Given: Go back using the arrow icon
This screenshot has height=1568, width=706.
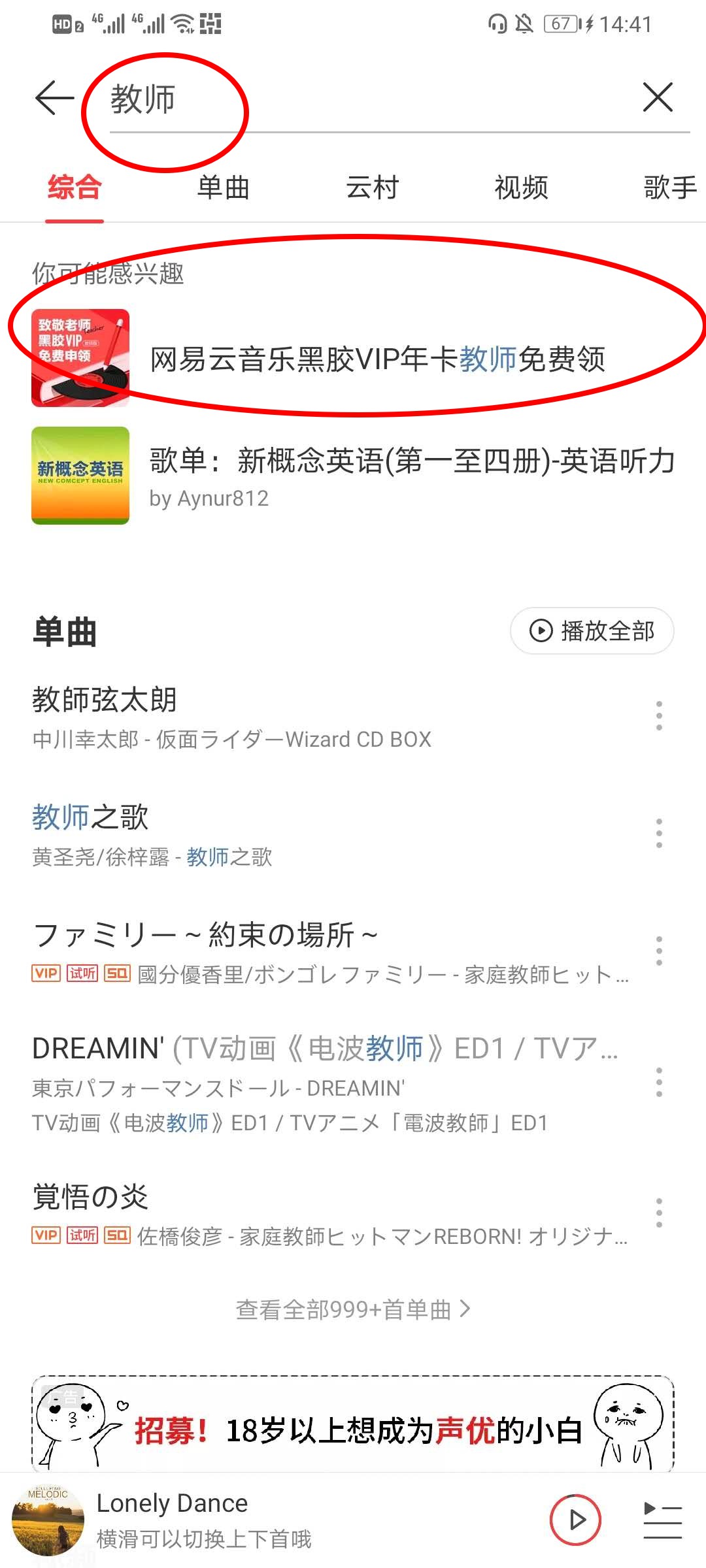Looking at the screenshot, I should click(x=55, y=99).
